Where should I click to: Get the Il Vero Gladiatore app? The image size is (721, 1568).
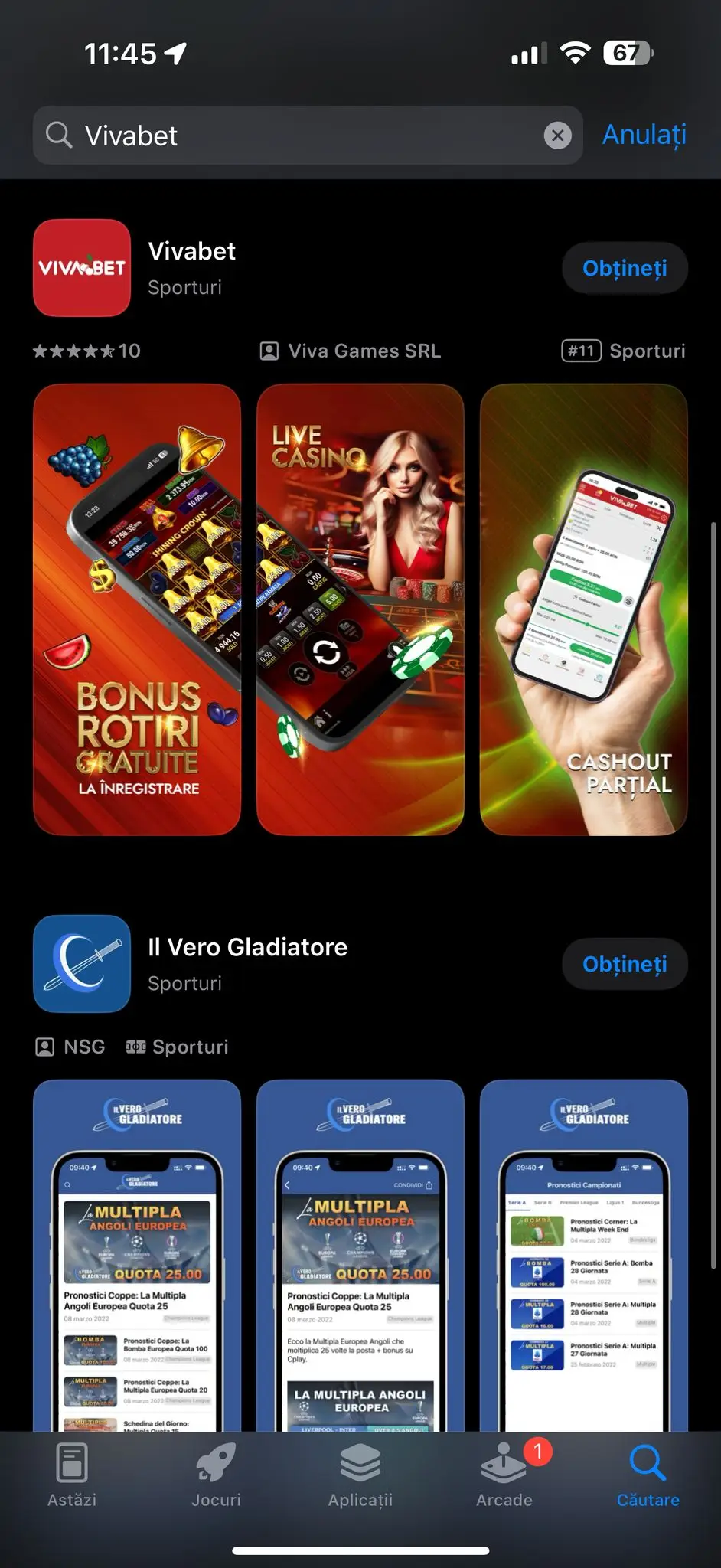[x=625, y=964]
